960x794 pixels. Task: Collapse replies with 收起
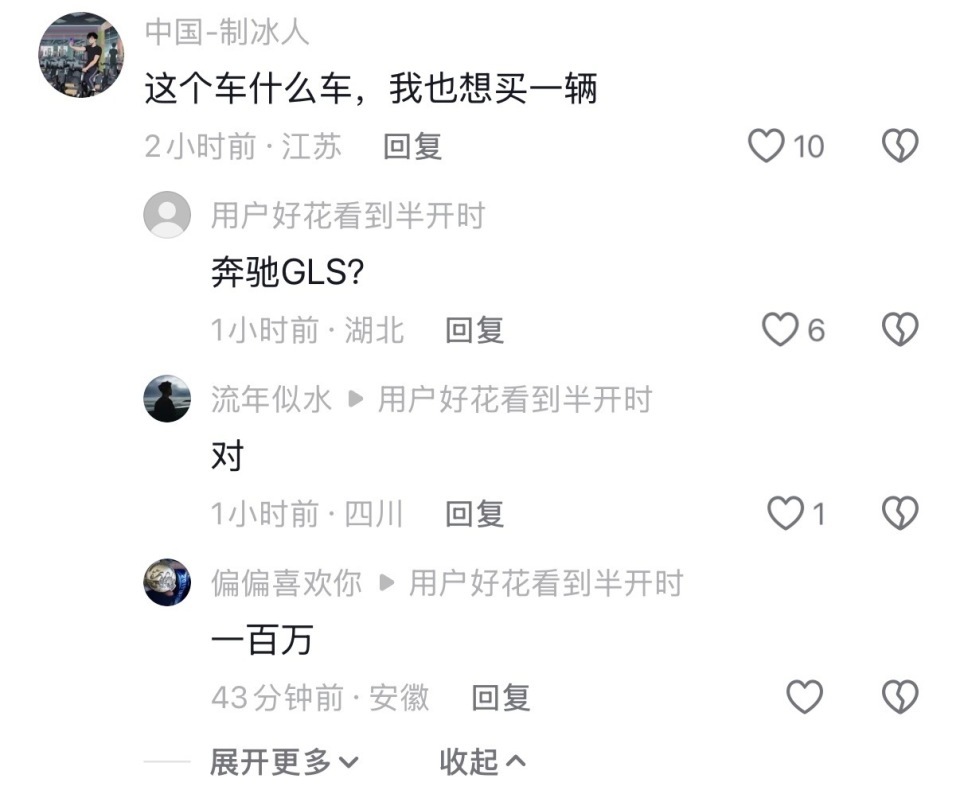point(482,762)
